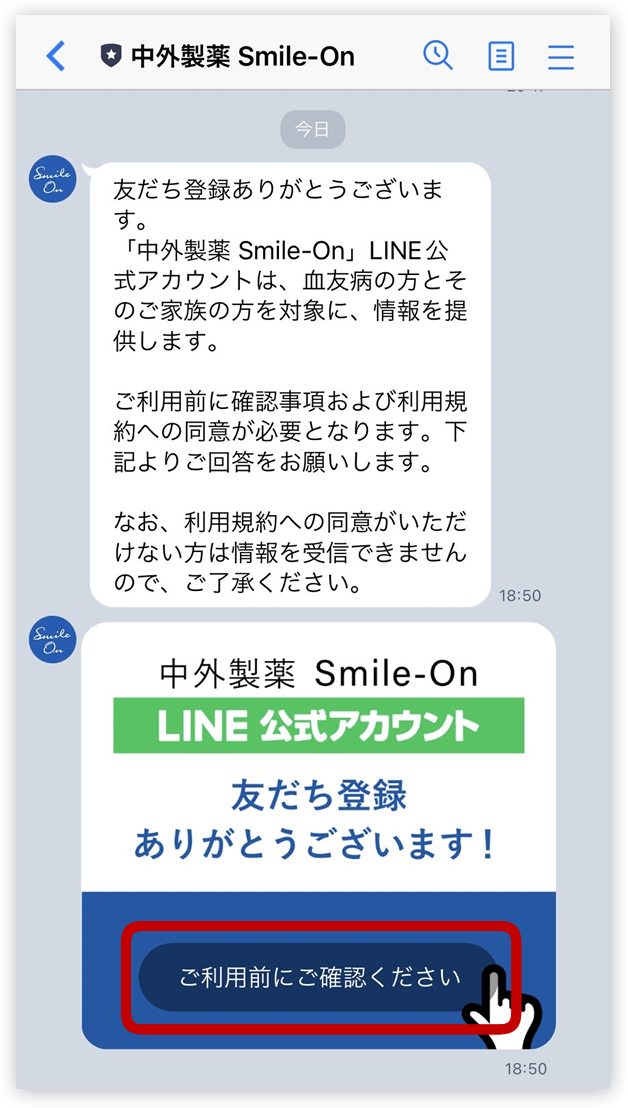This screenshot has width=628, height=1108.
Task: Tap the ご利用前にご確認ください button
Action: click(x=318, y=977)
